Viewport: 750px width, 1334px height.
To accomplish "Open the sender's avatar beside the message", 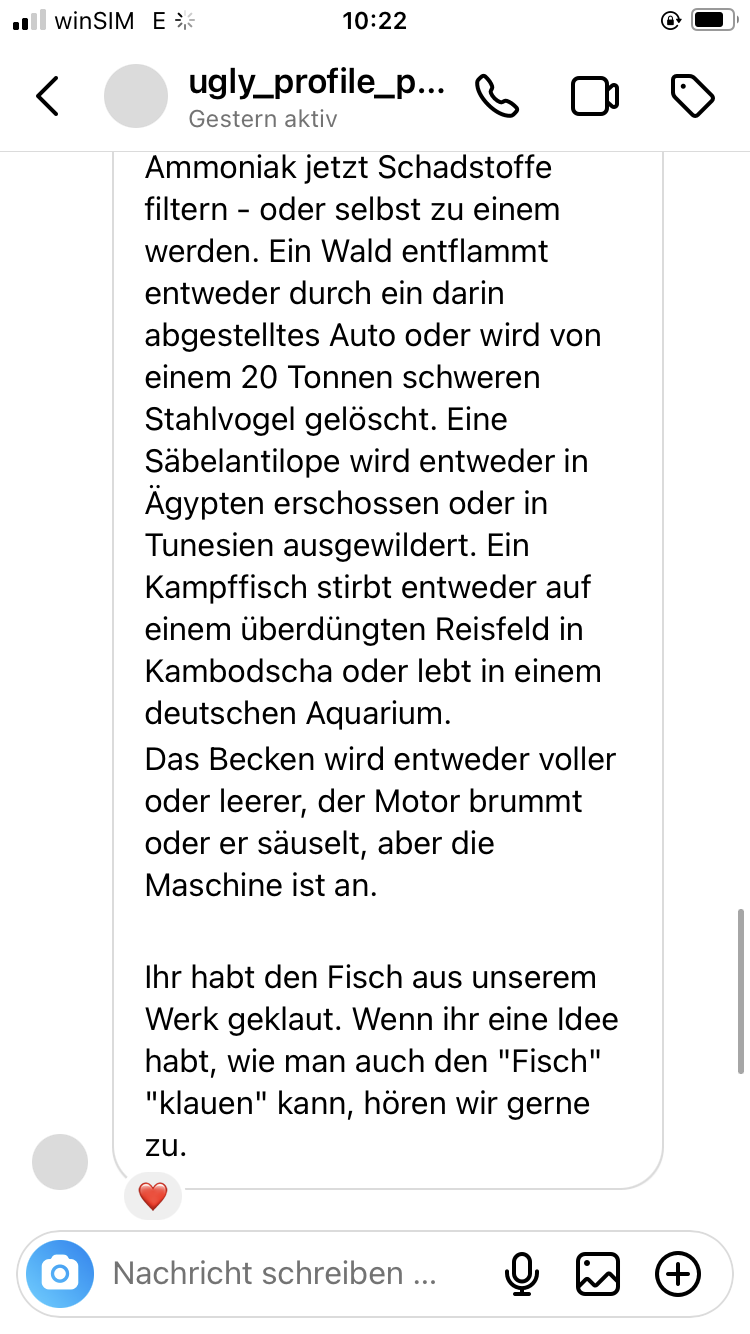I will click(60, 1162).
